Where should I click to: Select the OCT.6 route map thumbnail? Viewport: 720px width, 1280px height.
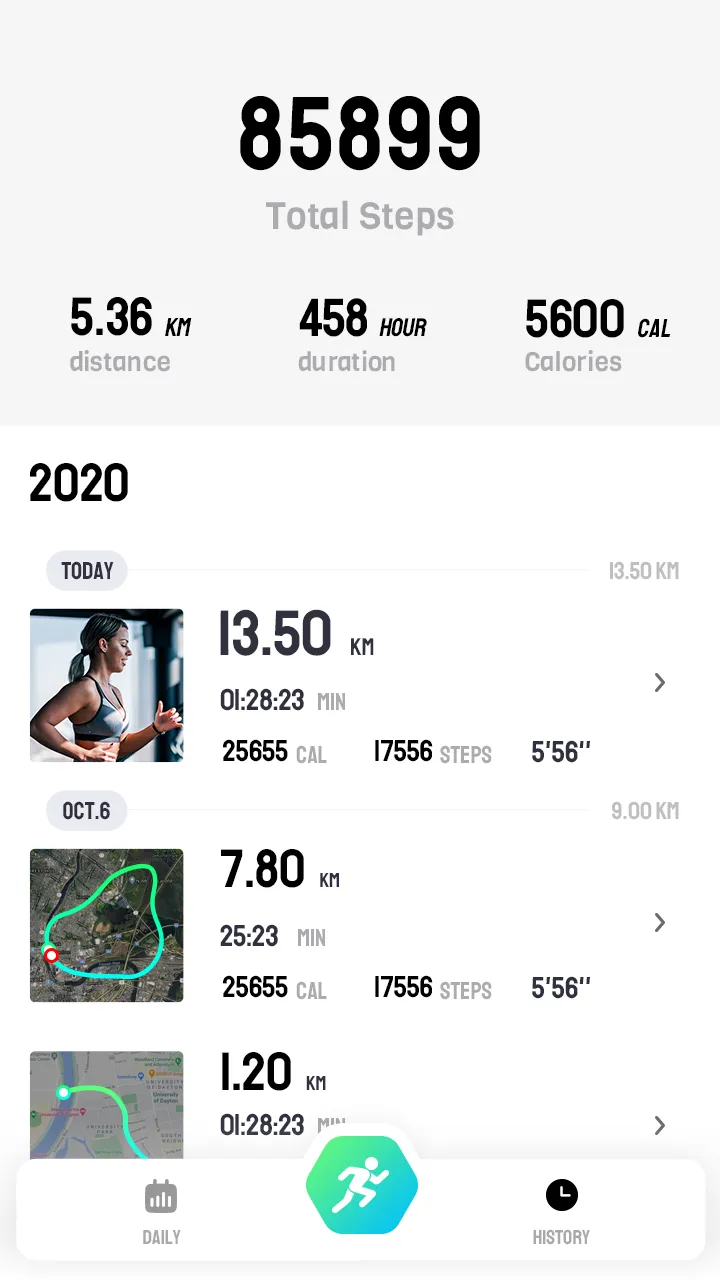(x=106, y=925)
